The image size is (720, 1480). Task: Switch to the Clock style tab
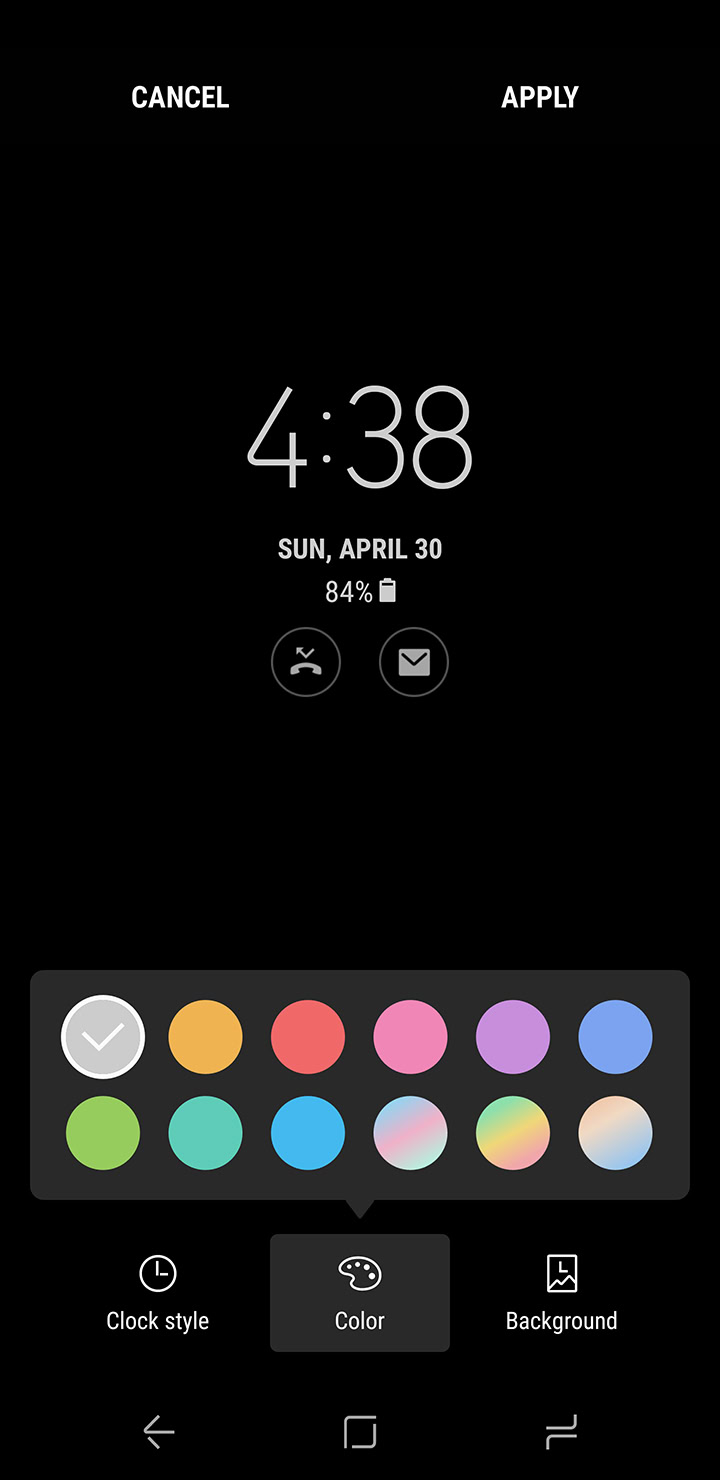(158, 1293)
